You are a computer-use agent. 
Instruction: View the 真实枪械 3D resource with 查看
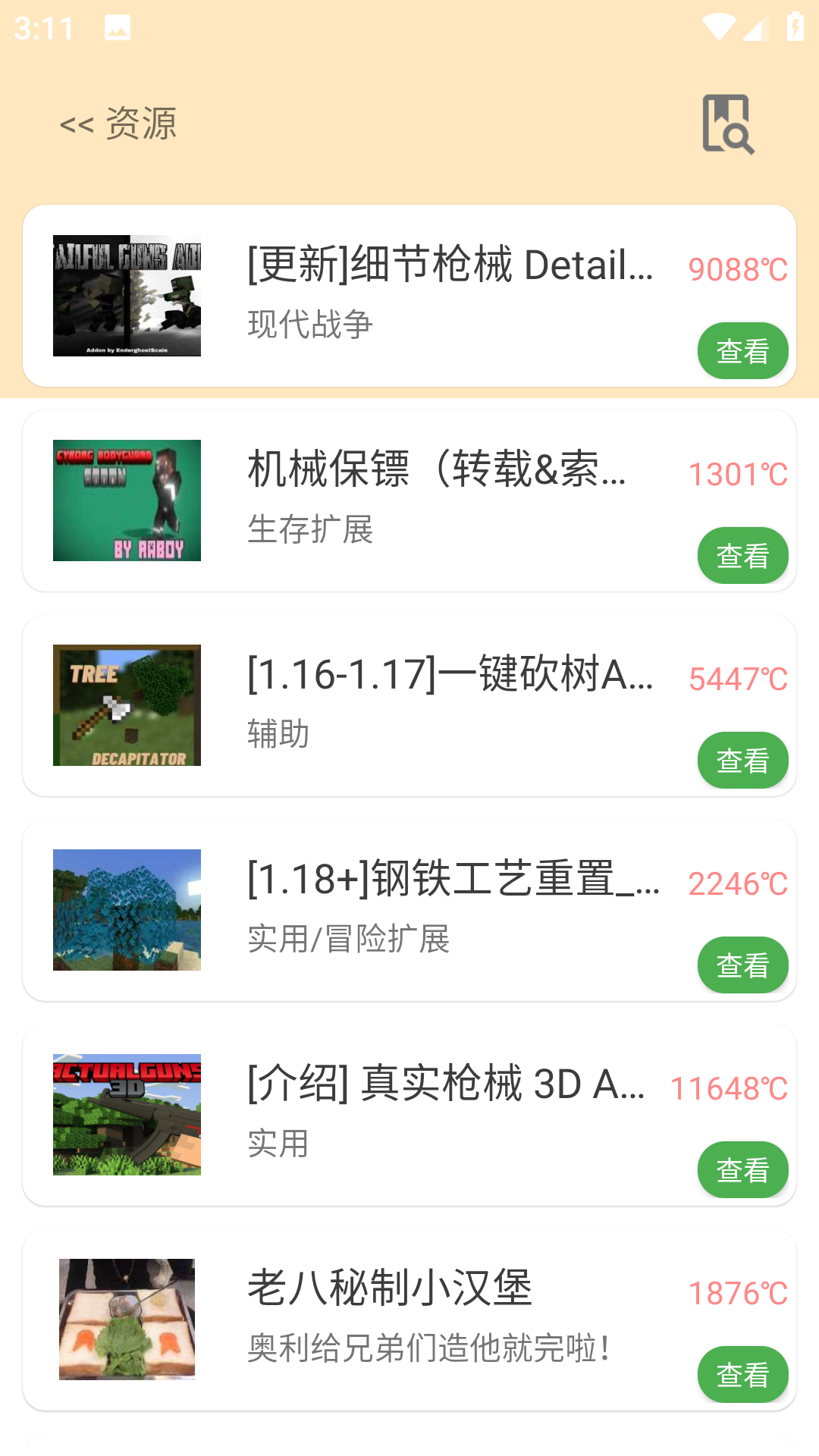pos(742,1169)
